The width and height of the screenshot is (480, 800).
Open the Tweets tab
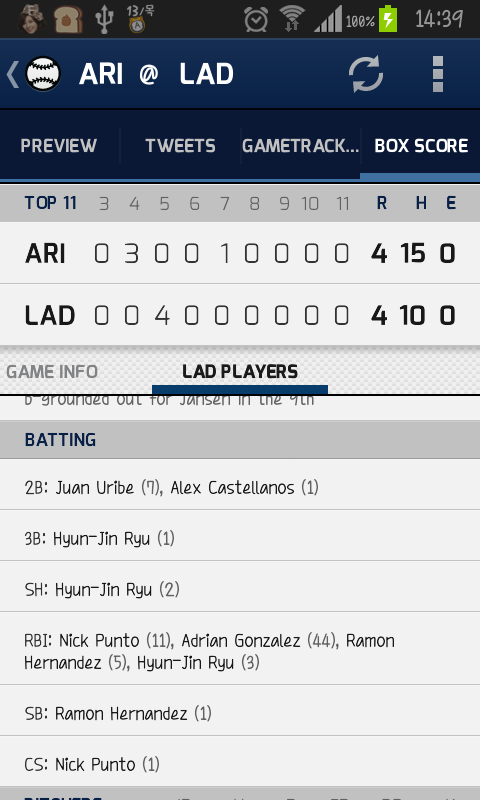coord(181,146)
